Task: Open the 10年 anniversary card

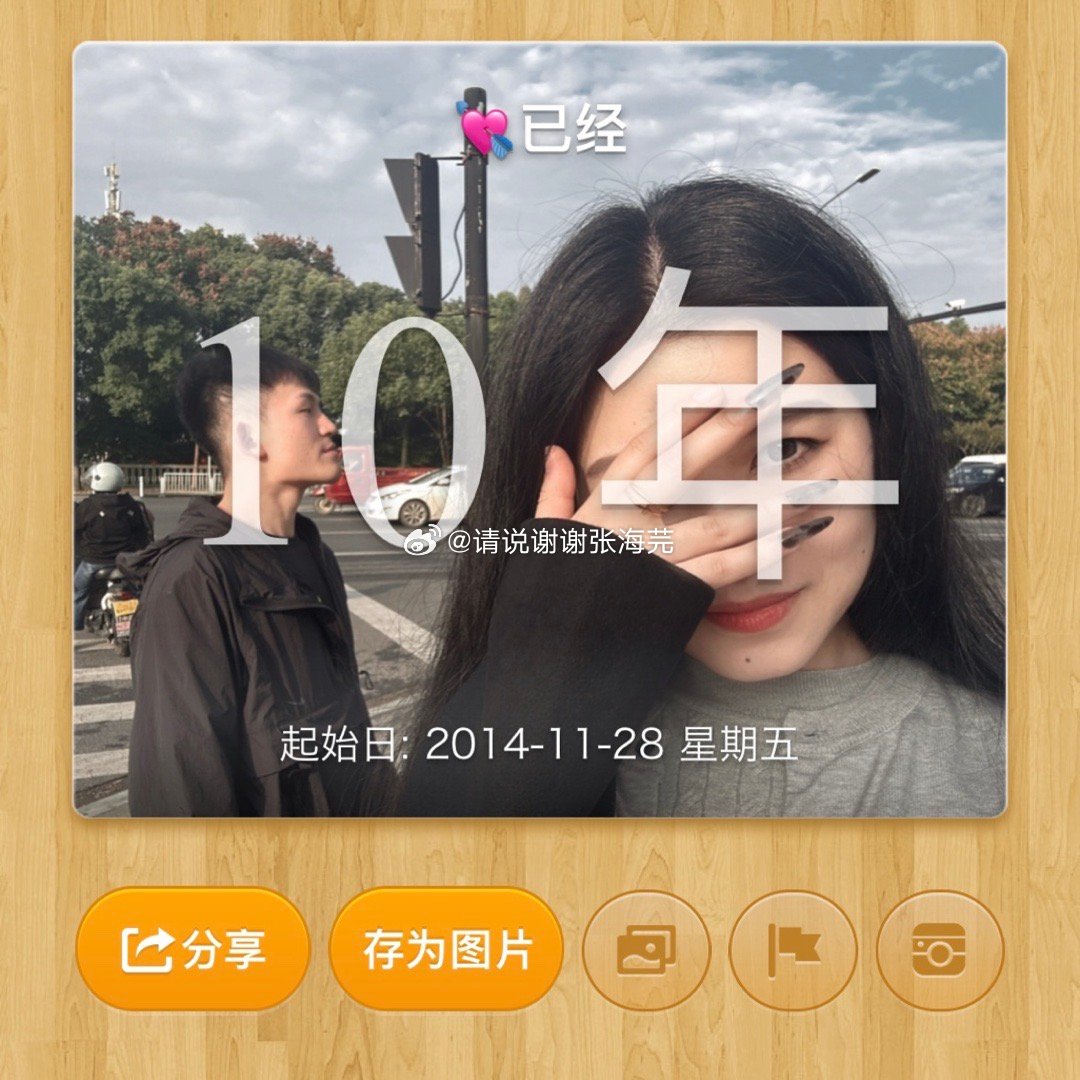Action: point(540,430)
